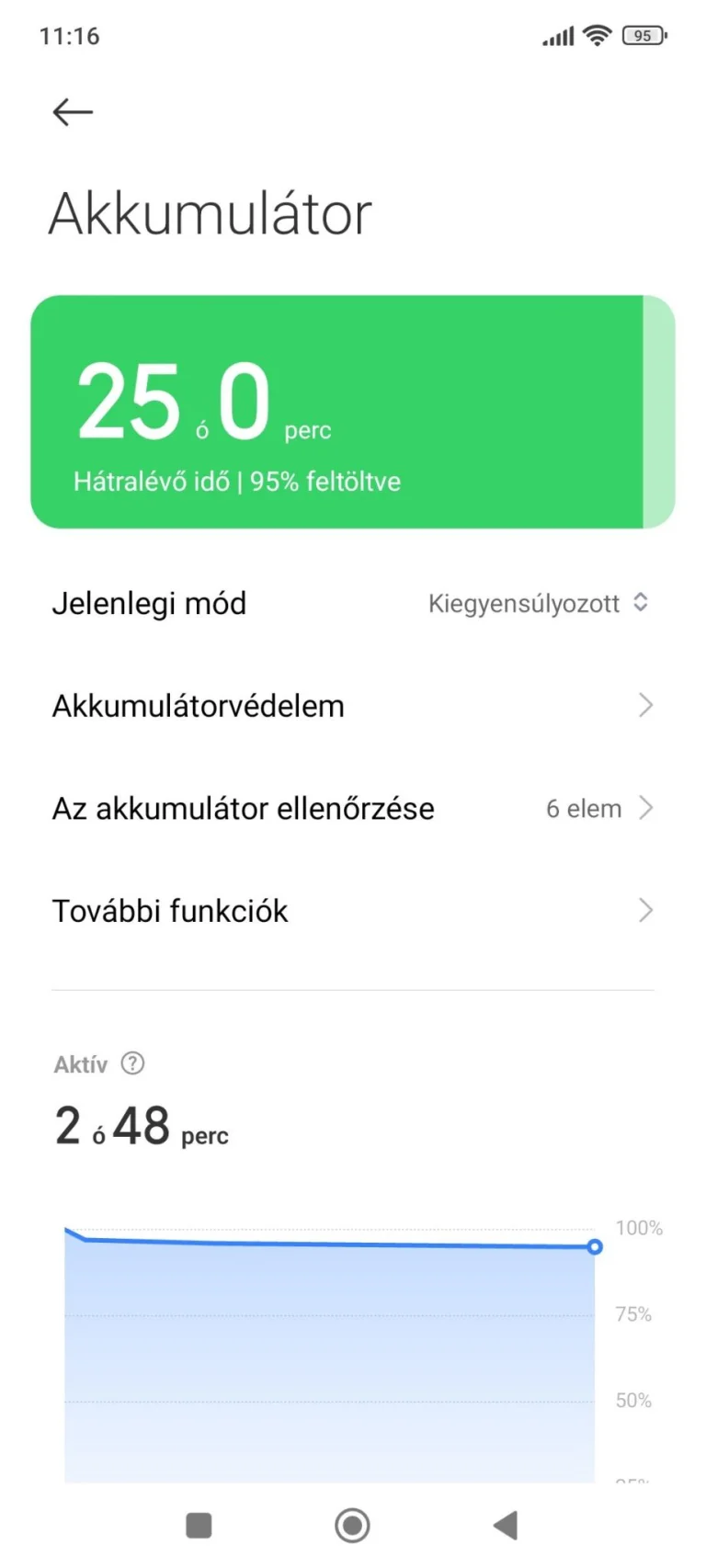Click the back arrow to leave Akkumulátor screen
Screen dimensions: 706x1568
72,111
